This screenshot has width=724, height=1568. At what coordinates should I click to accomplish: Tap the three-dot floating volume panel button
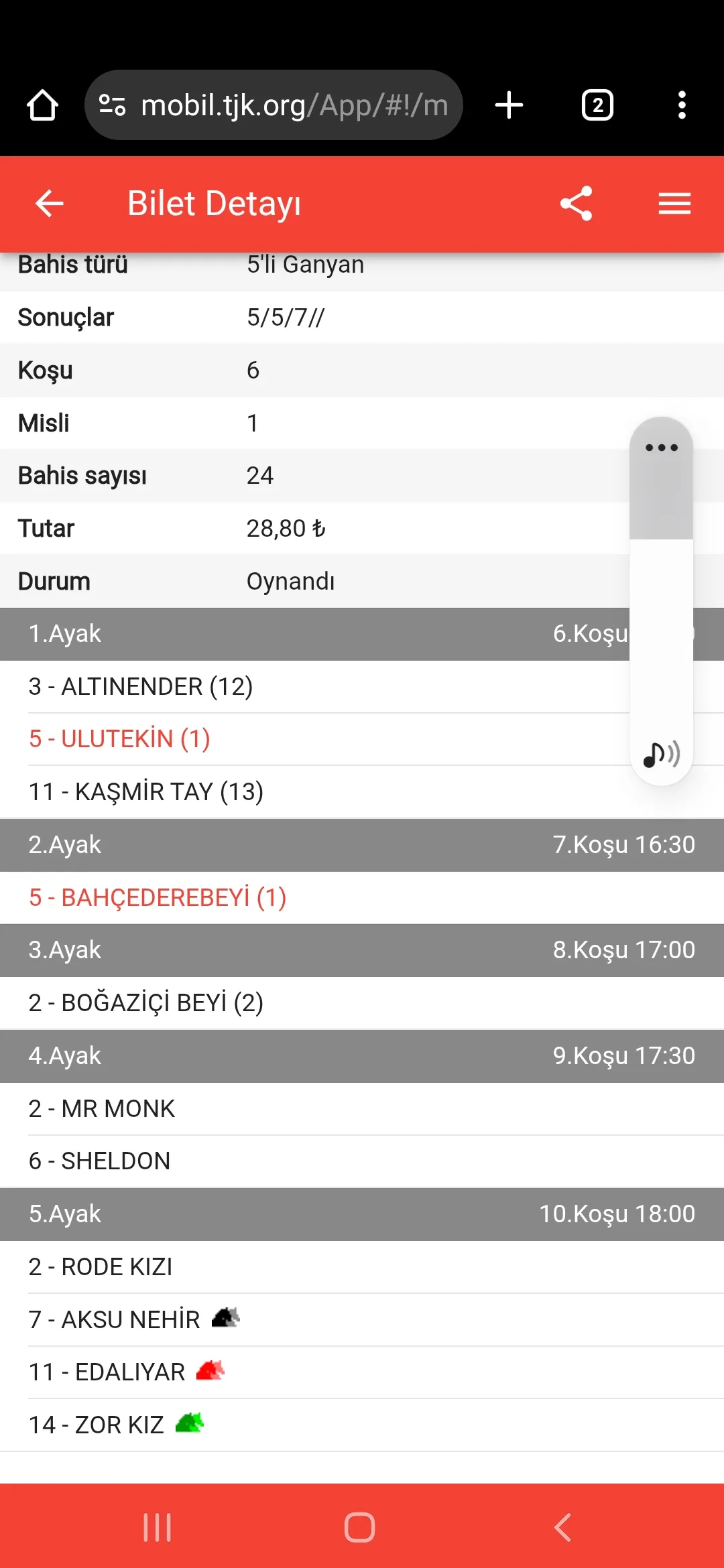662,448
